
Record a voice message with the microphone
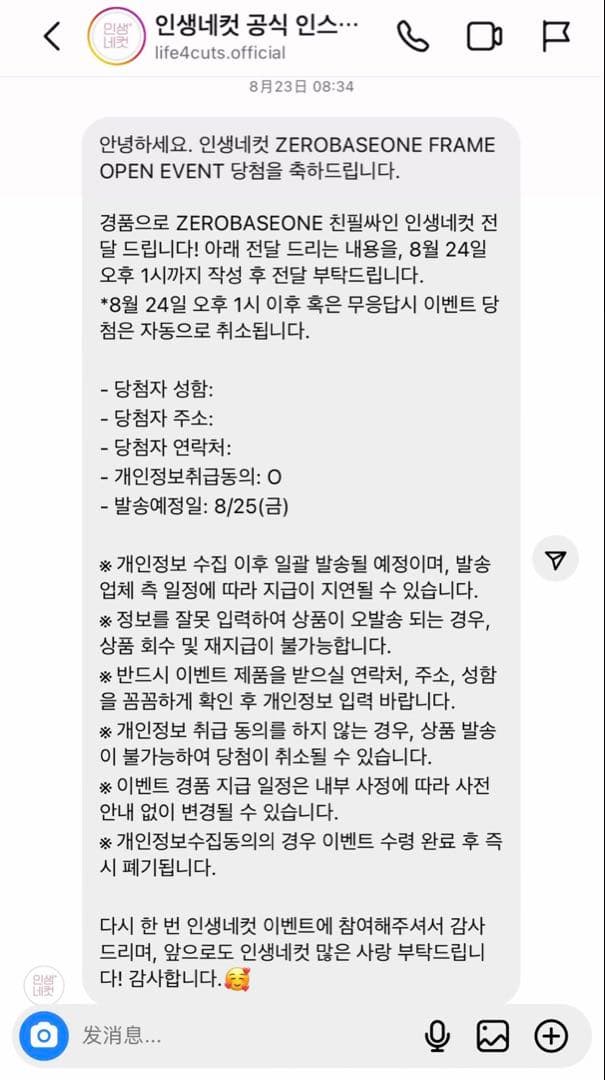click(437, 1035)
